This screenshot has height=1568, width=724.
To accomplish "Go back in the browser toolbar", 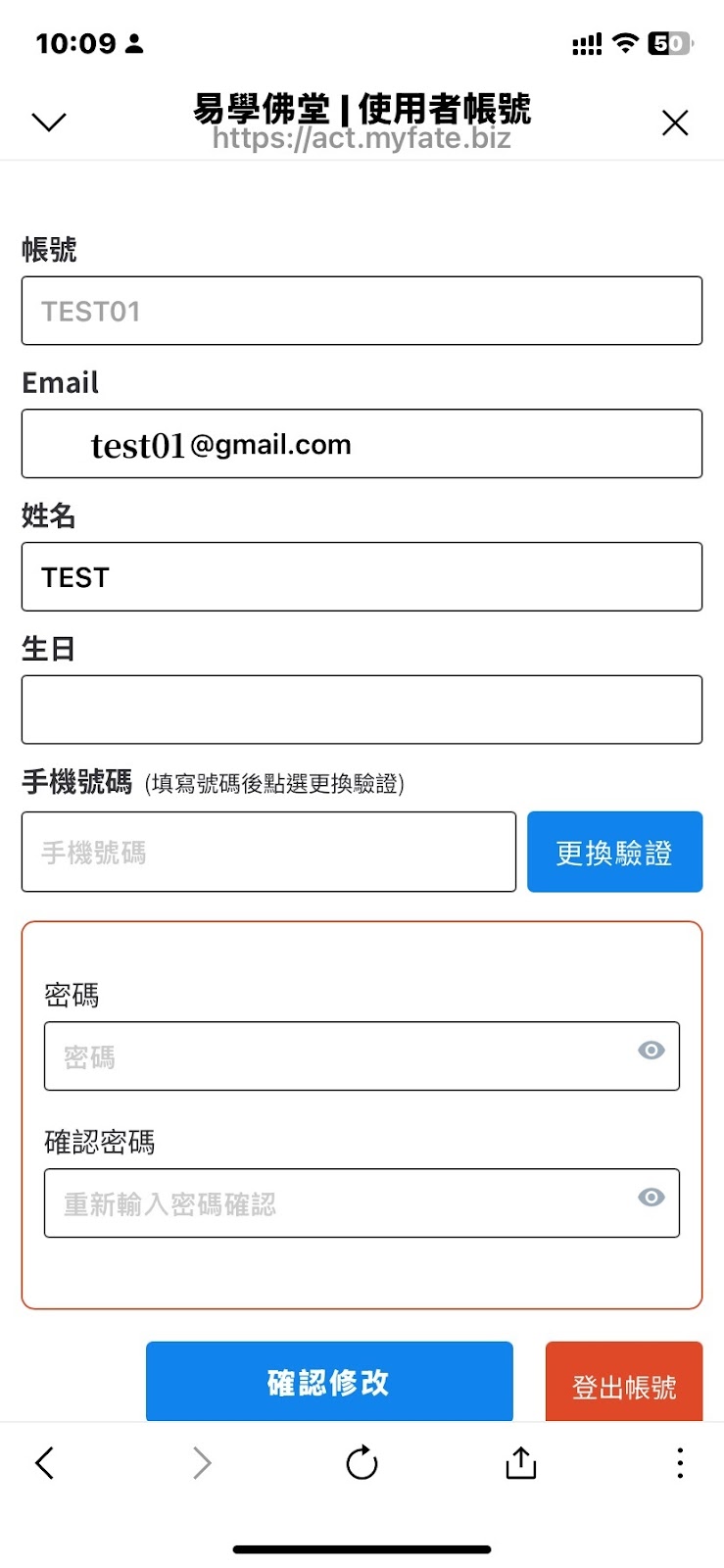I will point(45,1463).
